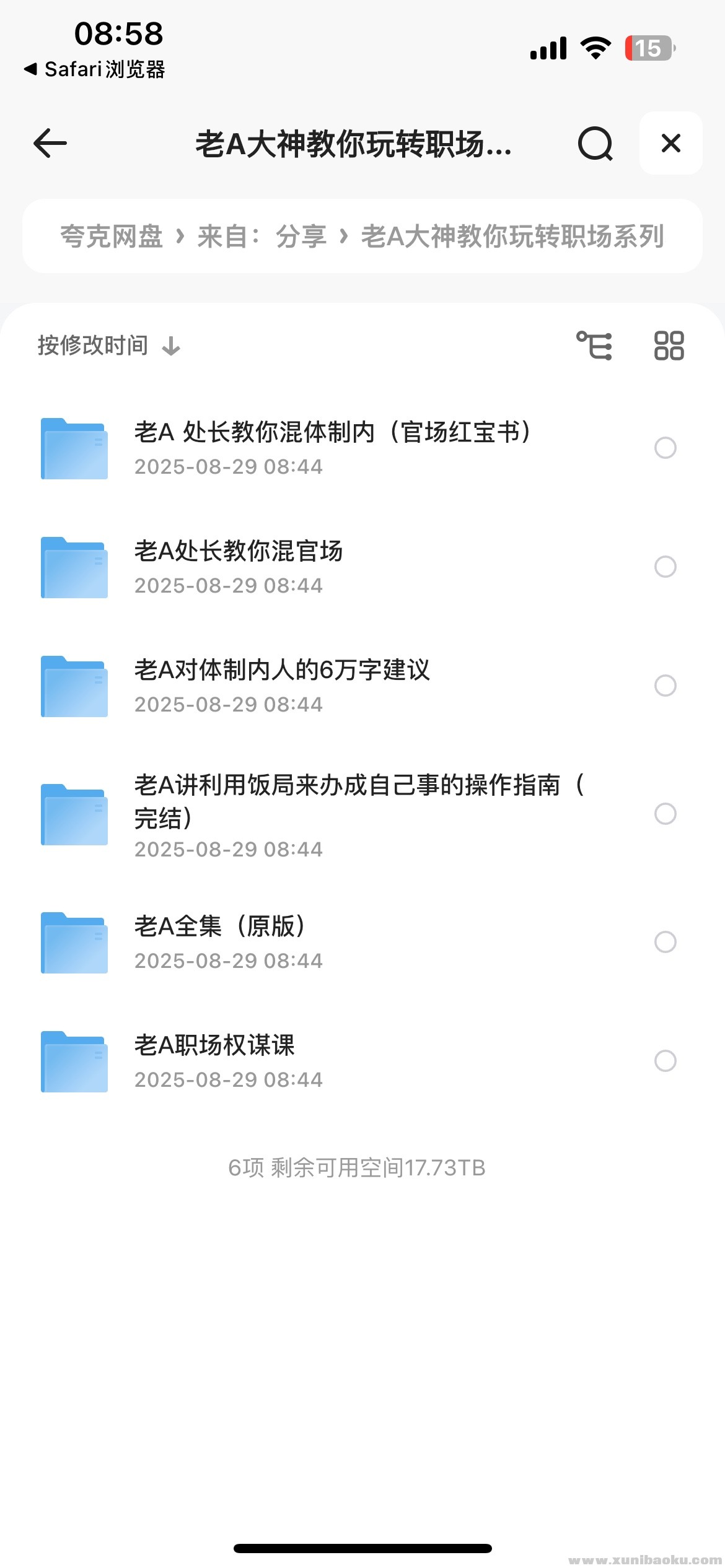Screen dimensions: 725x1568
Task: Open the 老A职场权谋课 folder
Action: (214, 1061)
